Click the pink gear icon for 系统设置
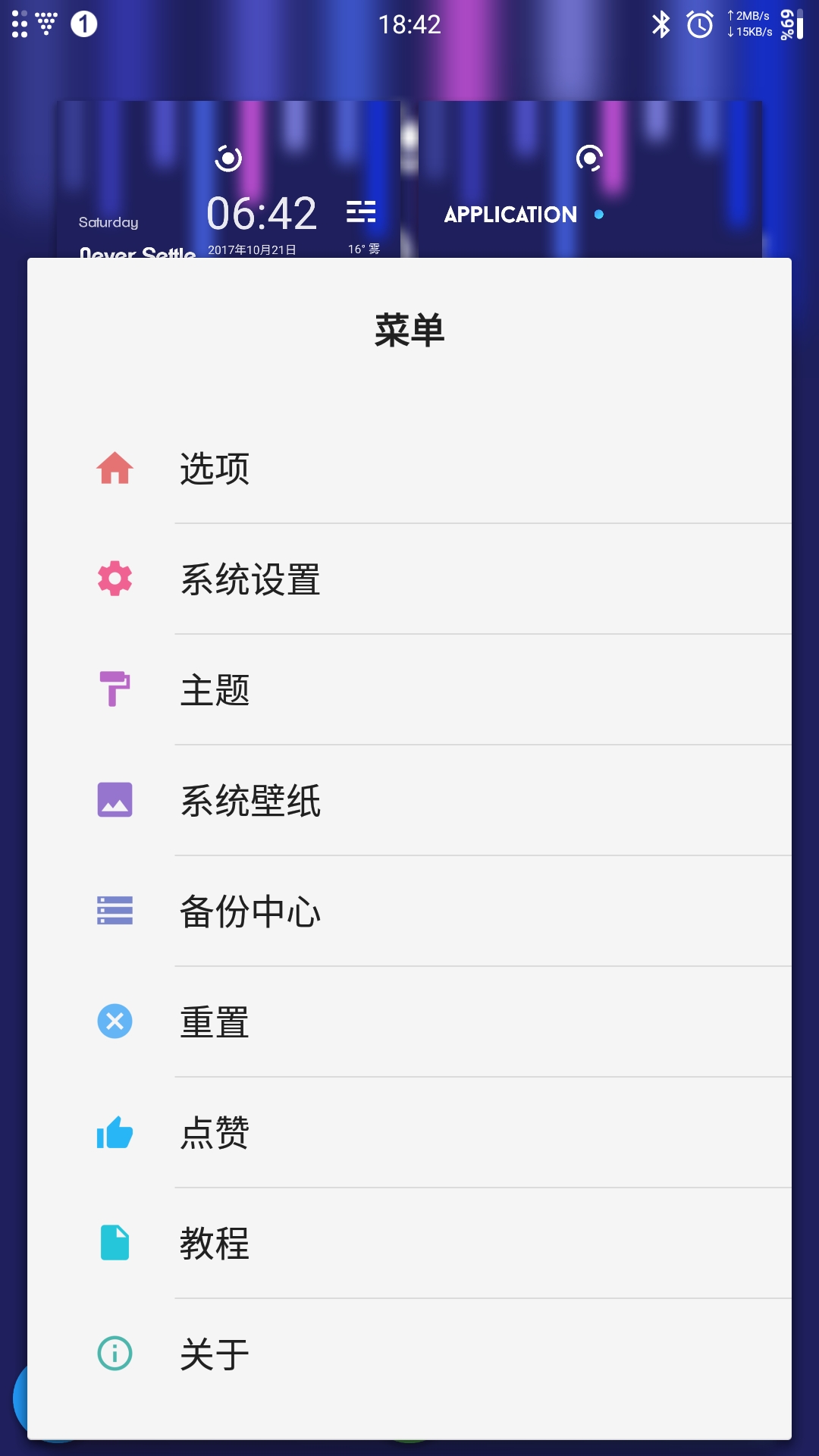This screenshot has width=819, height=1456. click(x=115, y=579)
